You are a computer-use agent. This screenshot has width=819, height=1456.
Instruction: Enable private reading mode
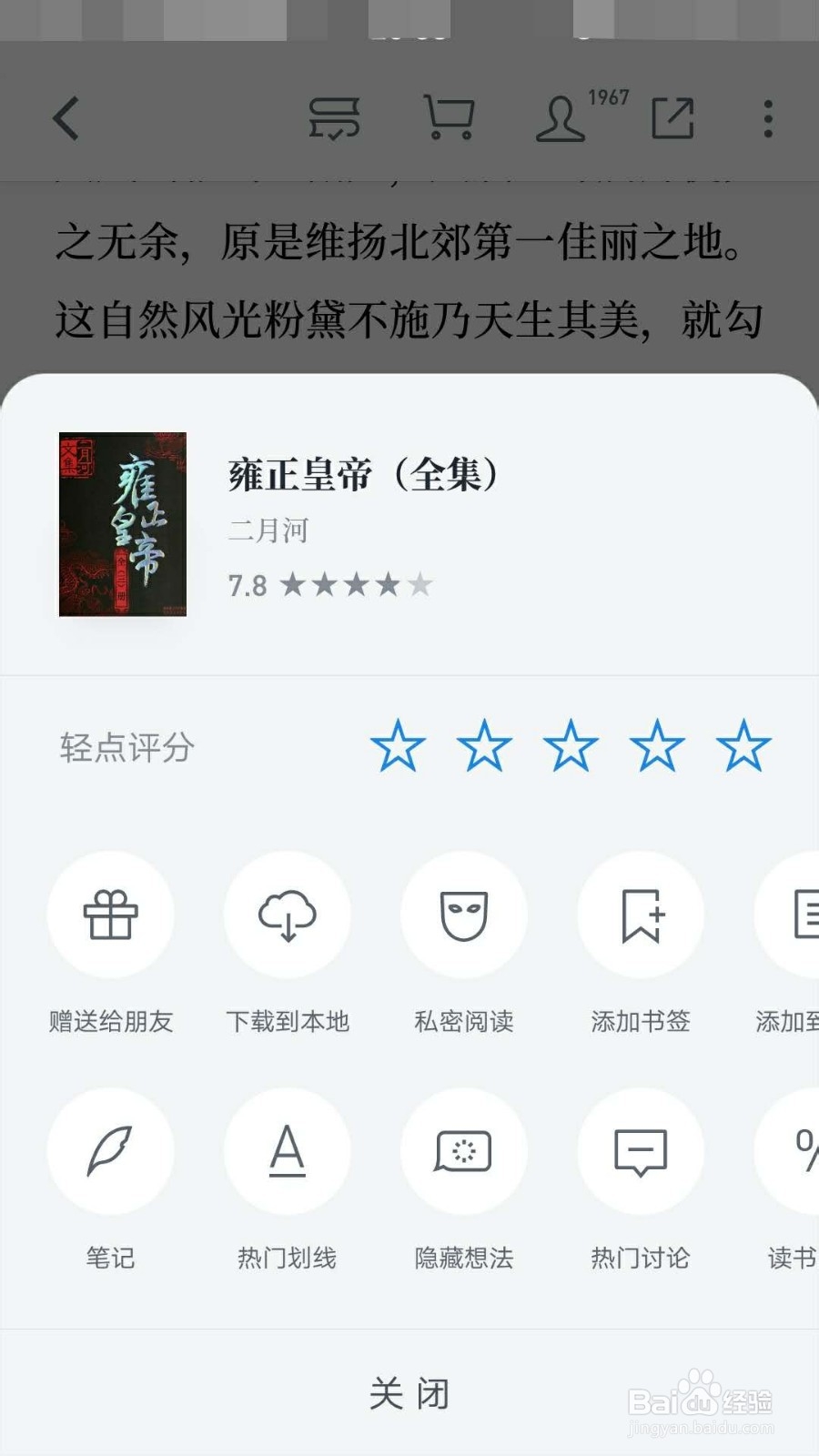464,915
